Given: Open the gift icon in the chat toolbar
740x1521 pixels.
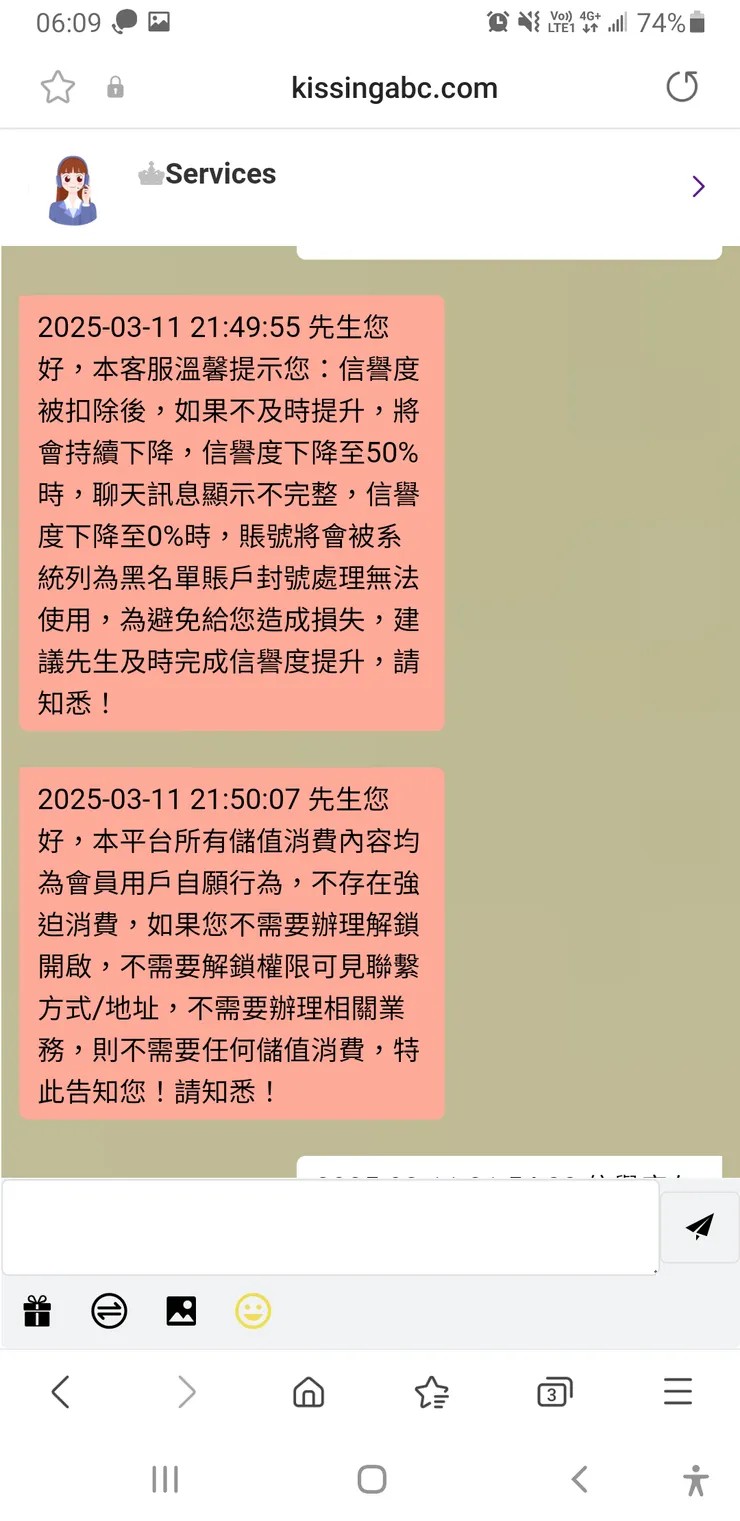Looking at the screenshot, I should click(x=37, y=1311).
